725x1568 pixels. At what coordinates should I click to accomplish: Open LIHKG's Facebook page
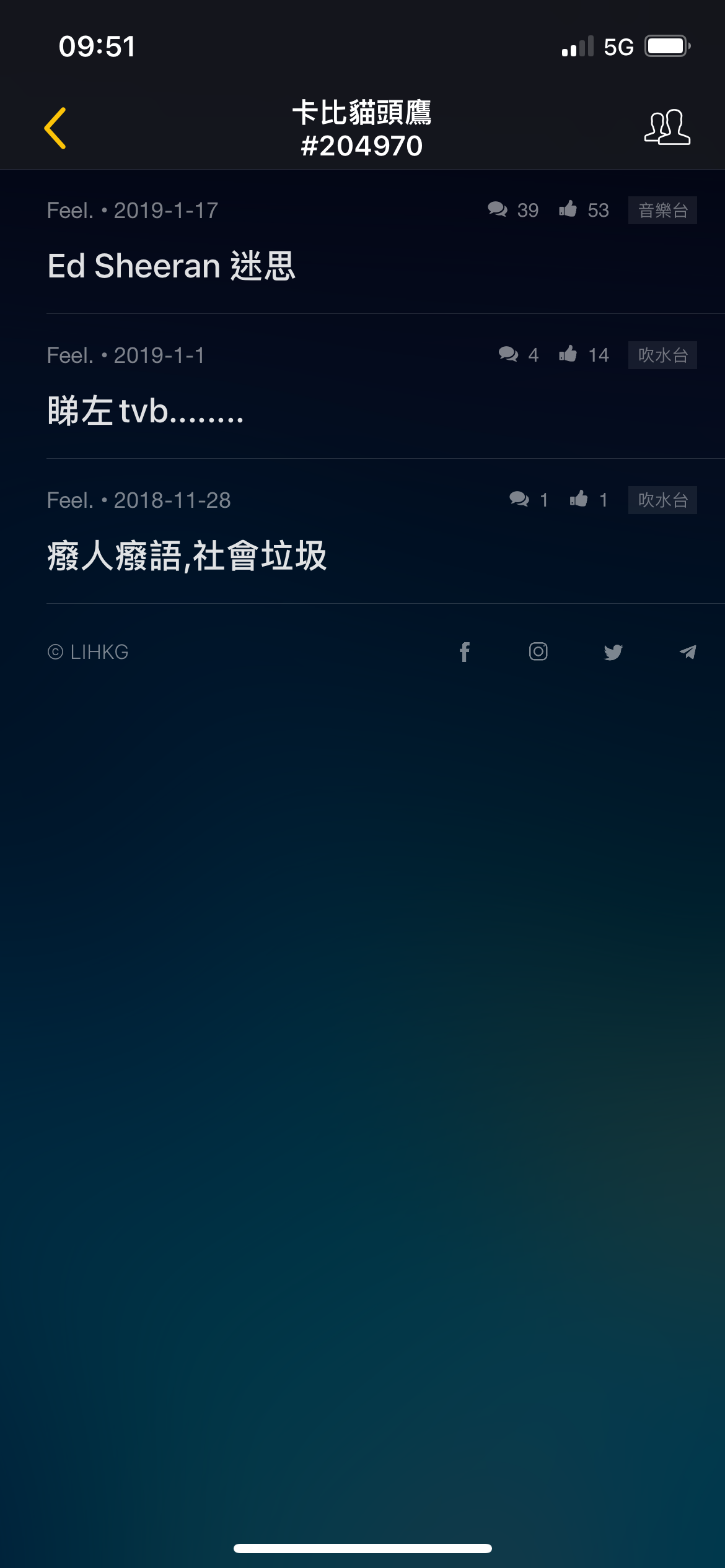(x=465, y=652)
